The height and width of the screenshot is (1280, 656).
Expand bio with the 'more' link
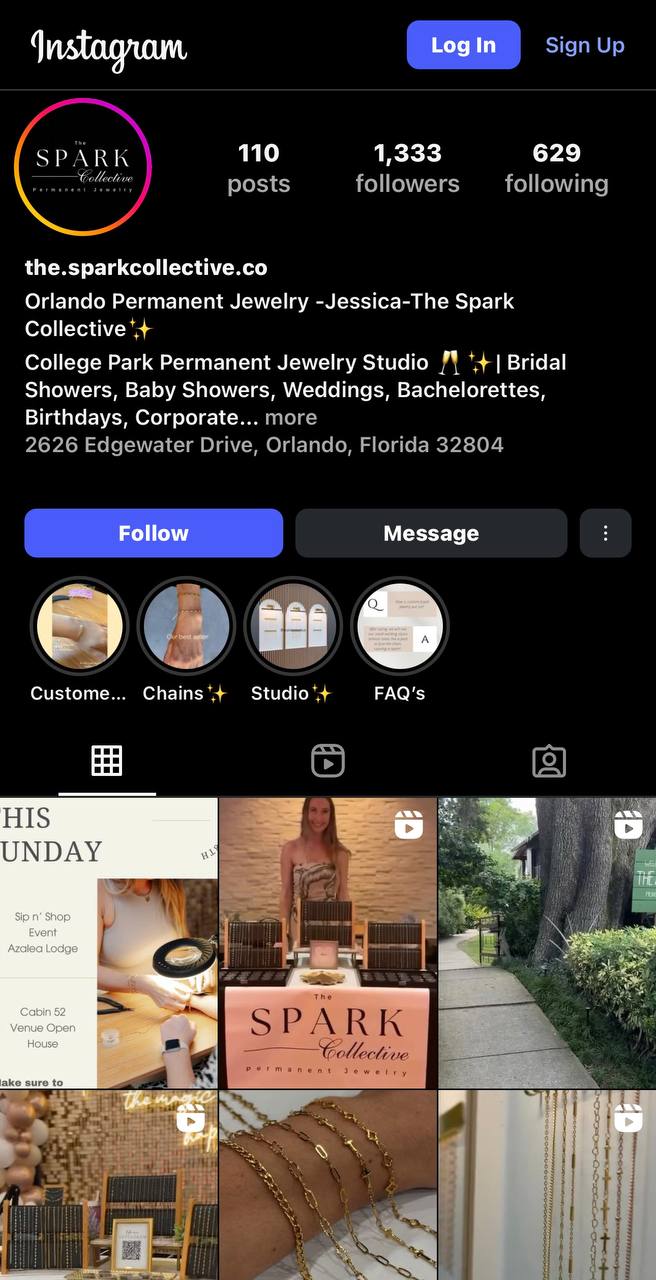coord(291,417)
